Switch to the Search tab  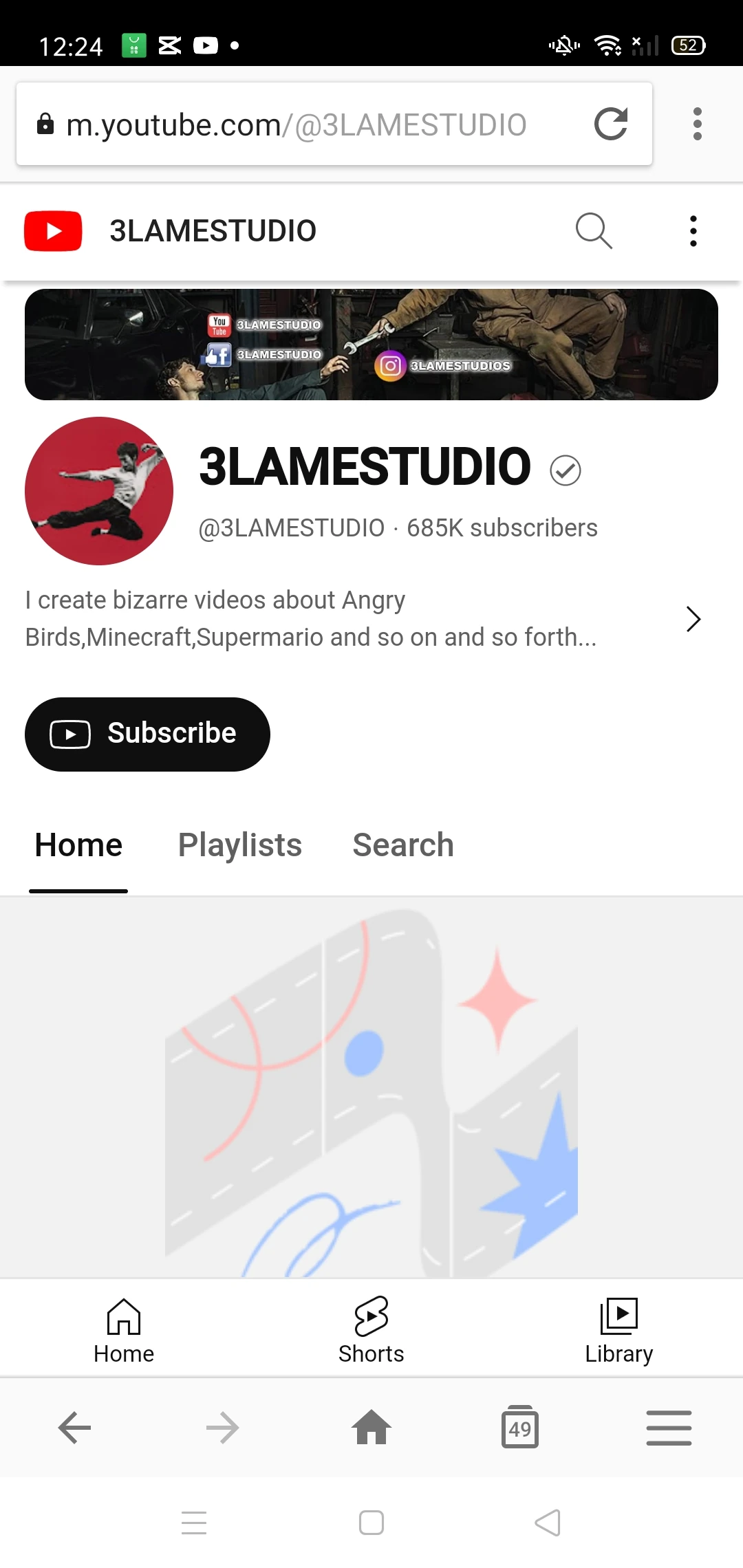402,845
